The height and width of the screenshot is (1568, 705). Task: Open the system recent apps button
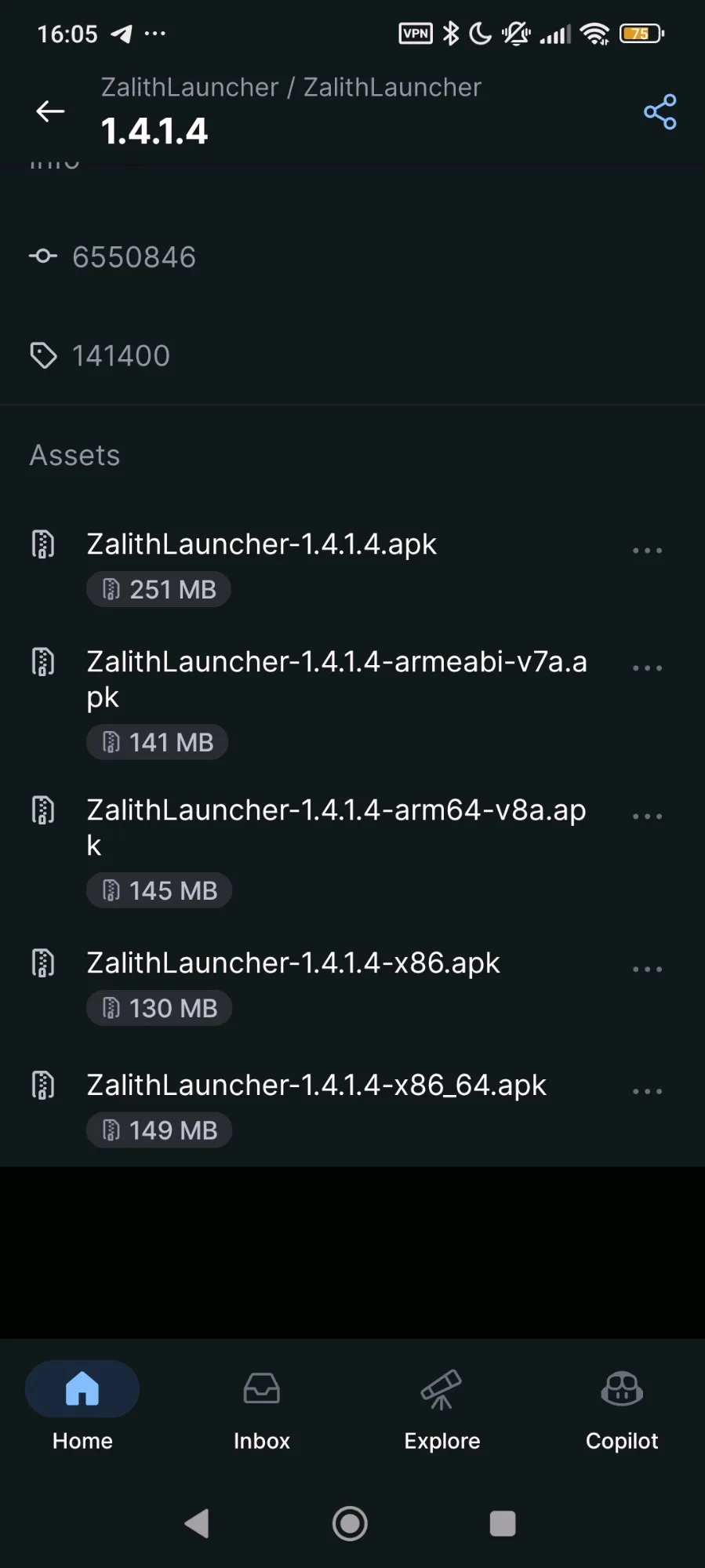coord(503,1523)
